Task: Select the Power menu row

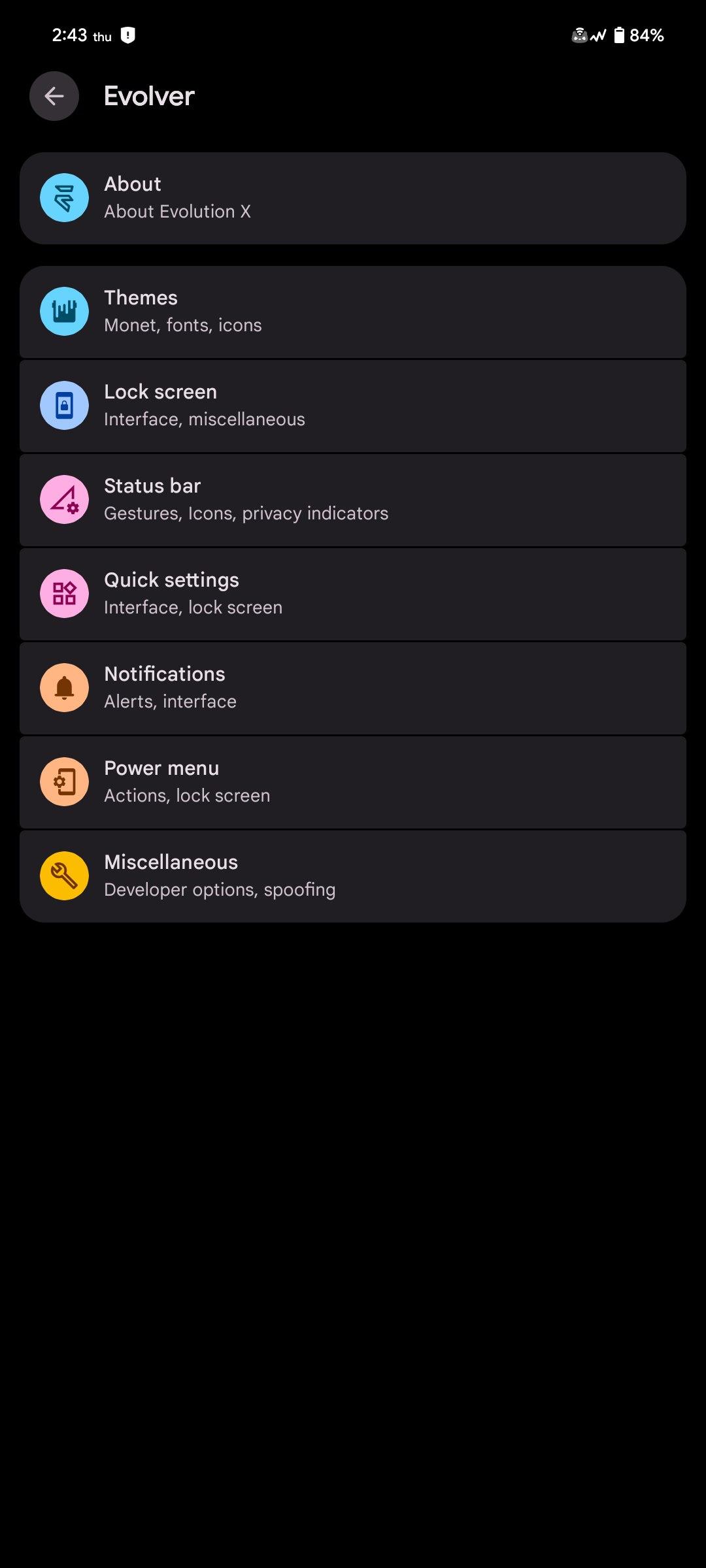Action: click(353, 782)
